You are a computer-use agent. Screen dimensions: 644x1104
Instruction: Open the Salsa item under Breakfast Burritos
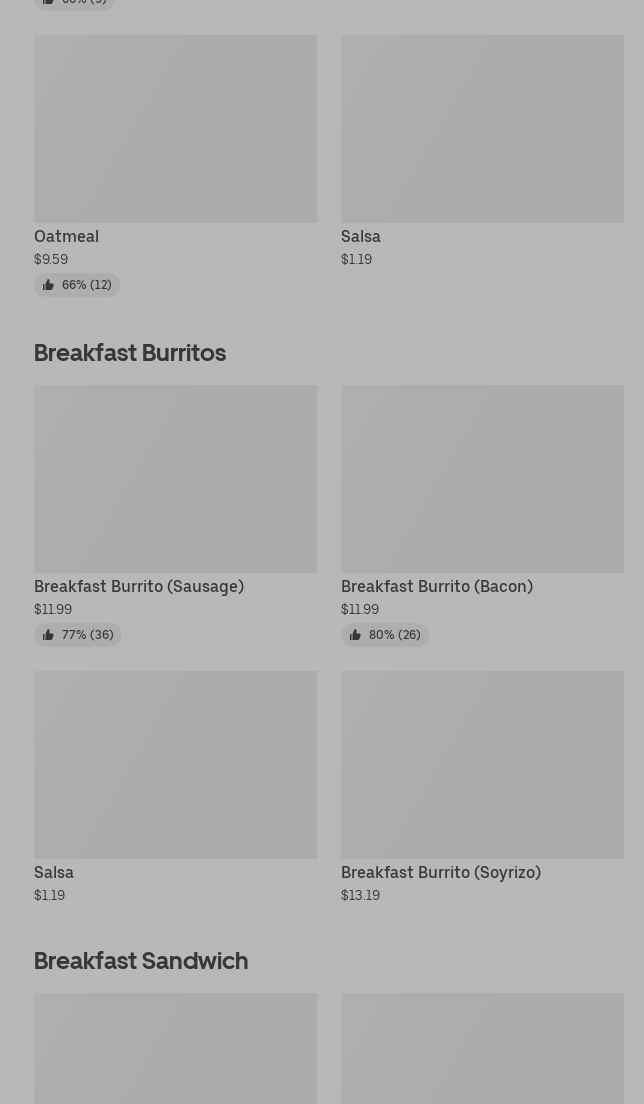point(175,787)
